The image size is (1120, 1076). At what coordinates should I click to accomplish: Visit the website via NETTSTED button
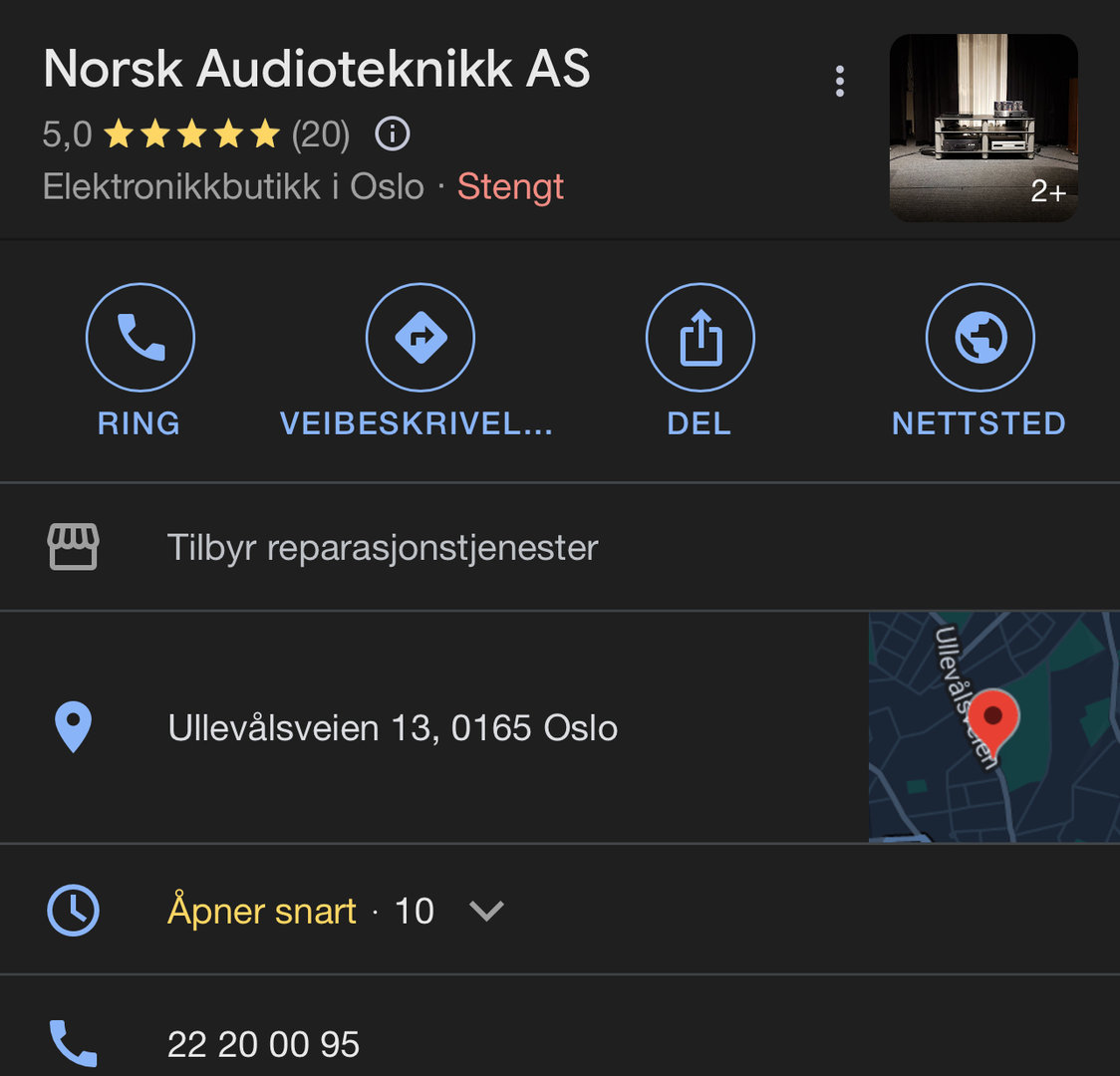(980, 338)
